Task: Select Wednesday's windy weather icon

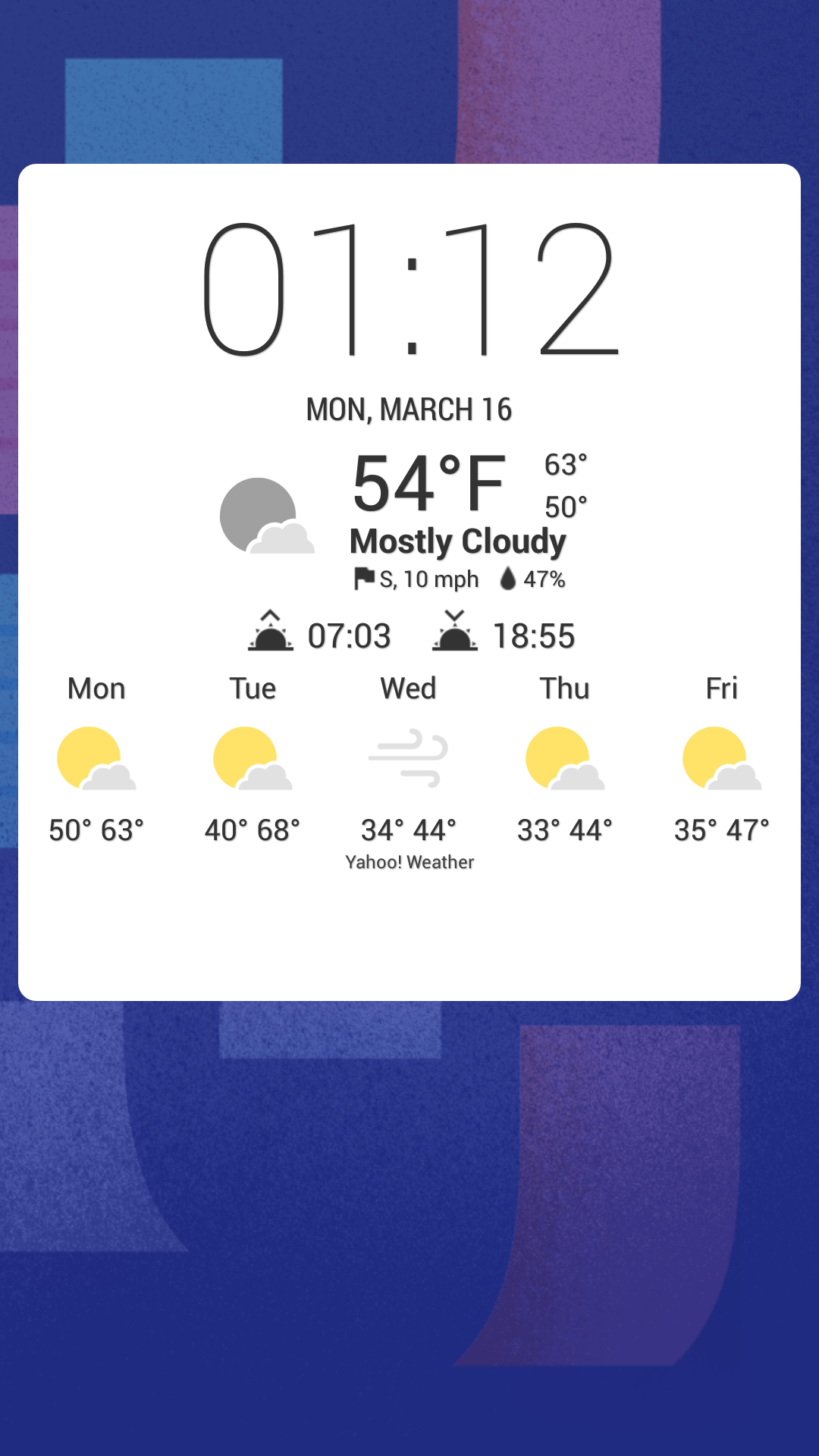Action: point(409,758)
